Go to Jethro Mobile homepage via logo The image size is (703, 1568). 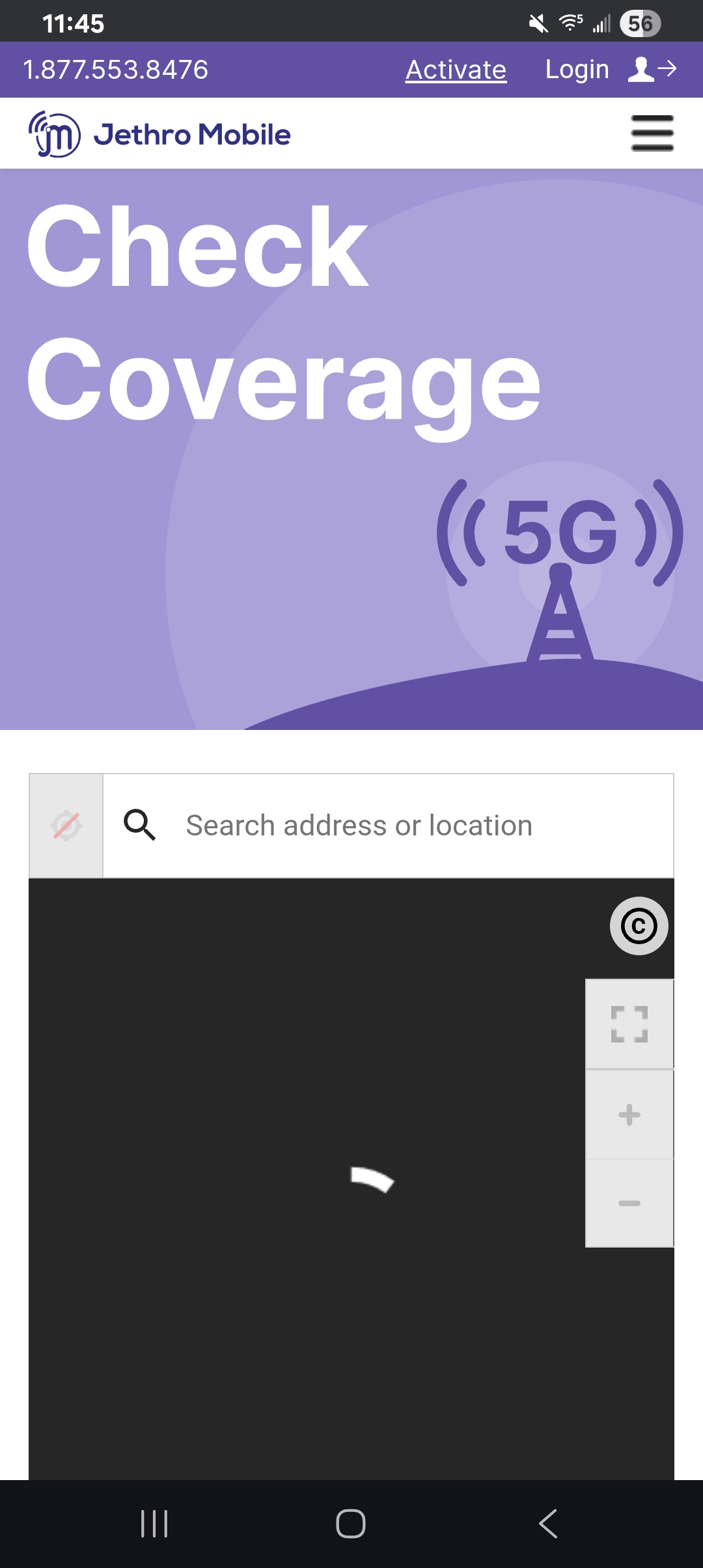[x=159, y=134]
